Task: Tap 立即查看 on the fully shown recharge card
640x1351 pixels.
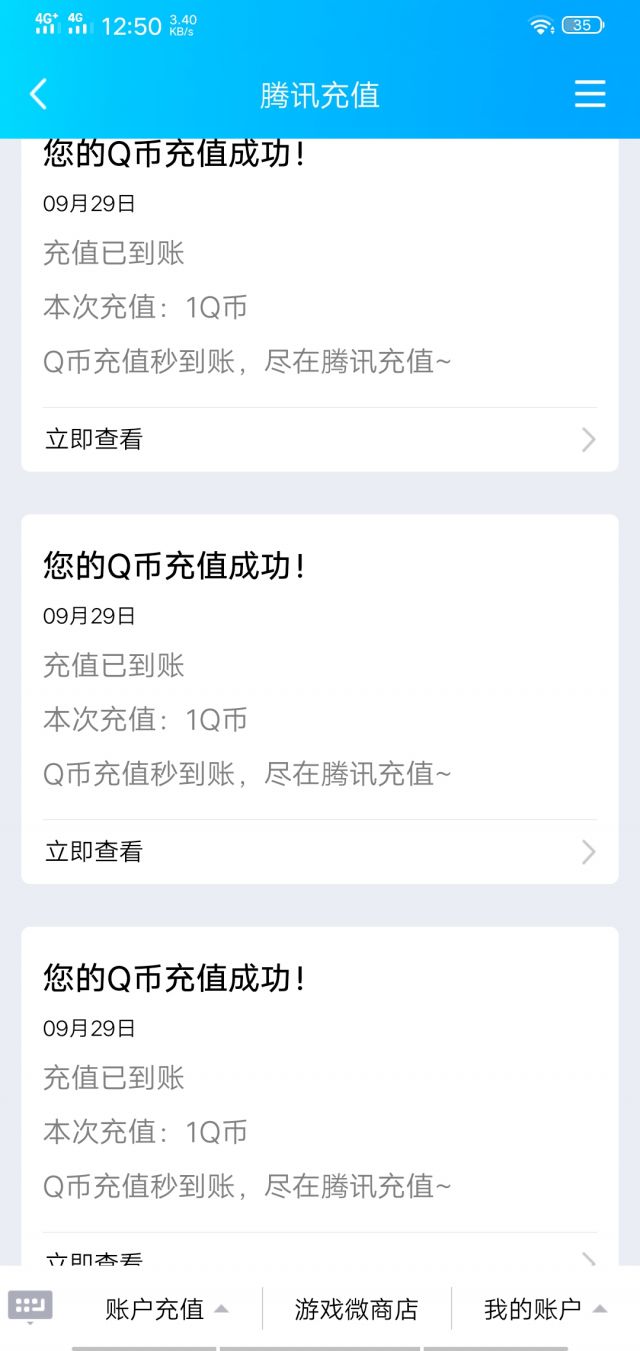Action: [x=320, y=852]
